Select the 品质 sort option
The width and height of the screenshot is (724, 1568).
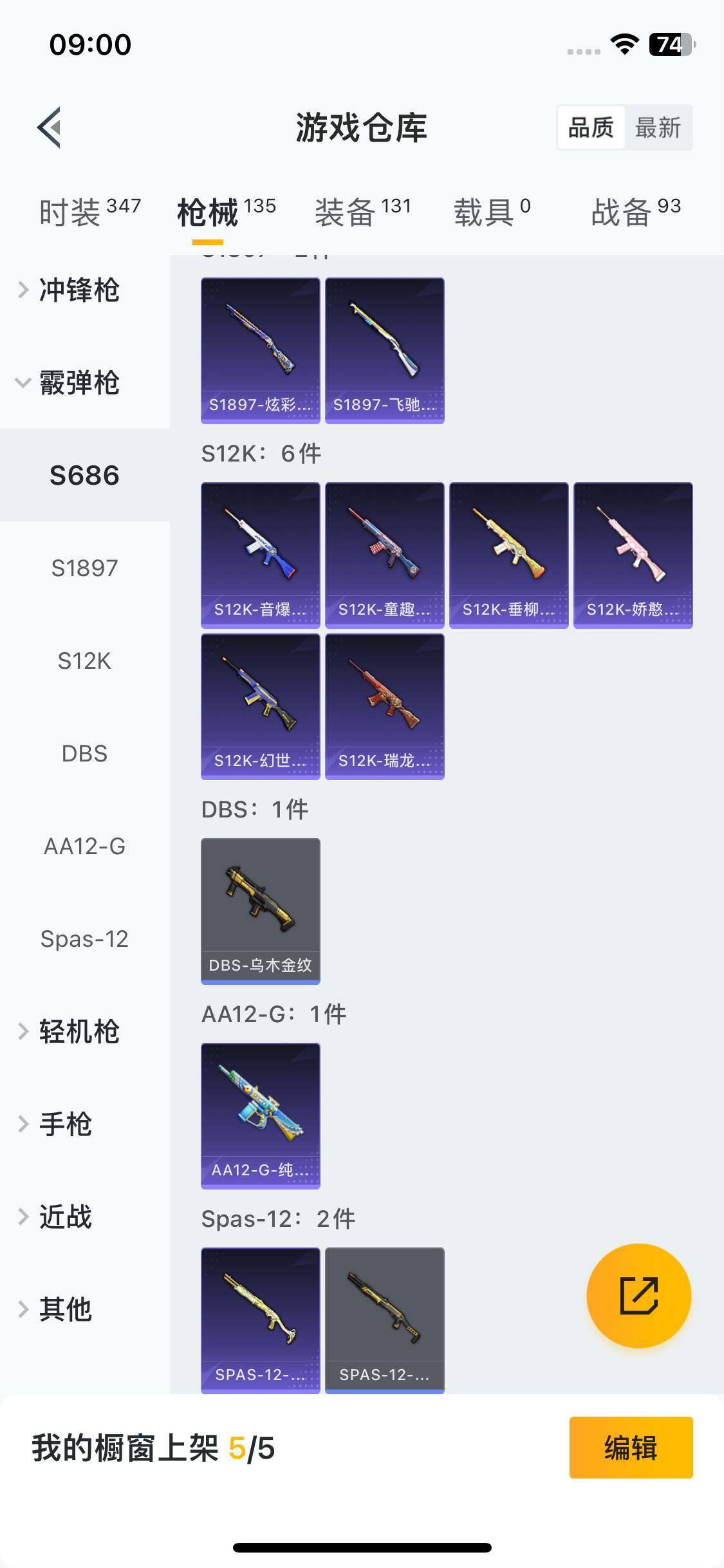(x=590, y=127)
